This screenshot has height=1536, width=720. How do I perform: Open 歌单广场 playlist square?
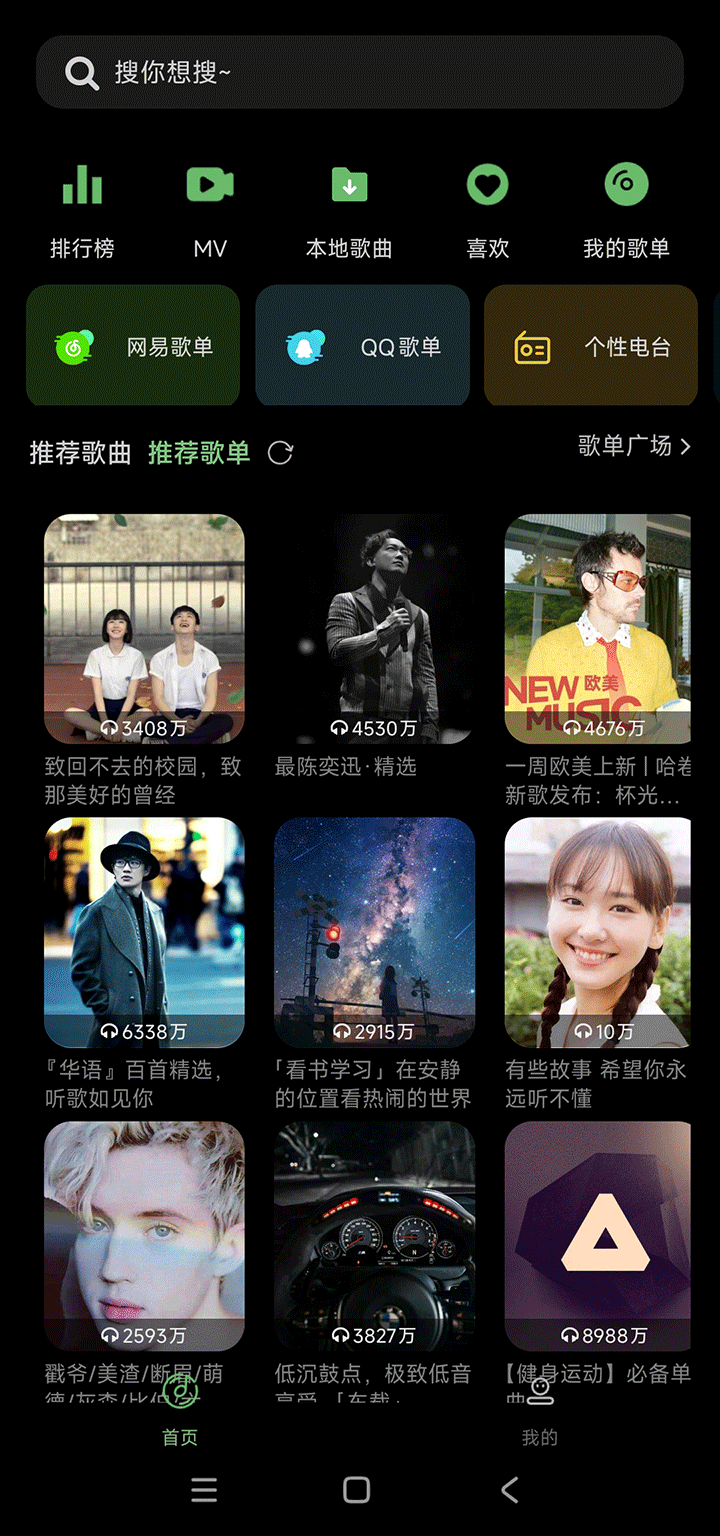(x=634, y=446)
